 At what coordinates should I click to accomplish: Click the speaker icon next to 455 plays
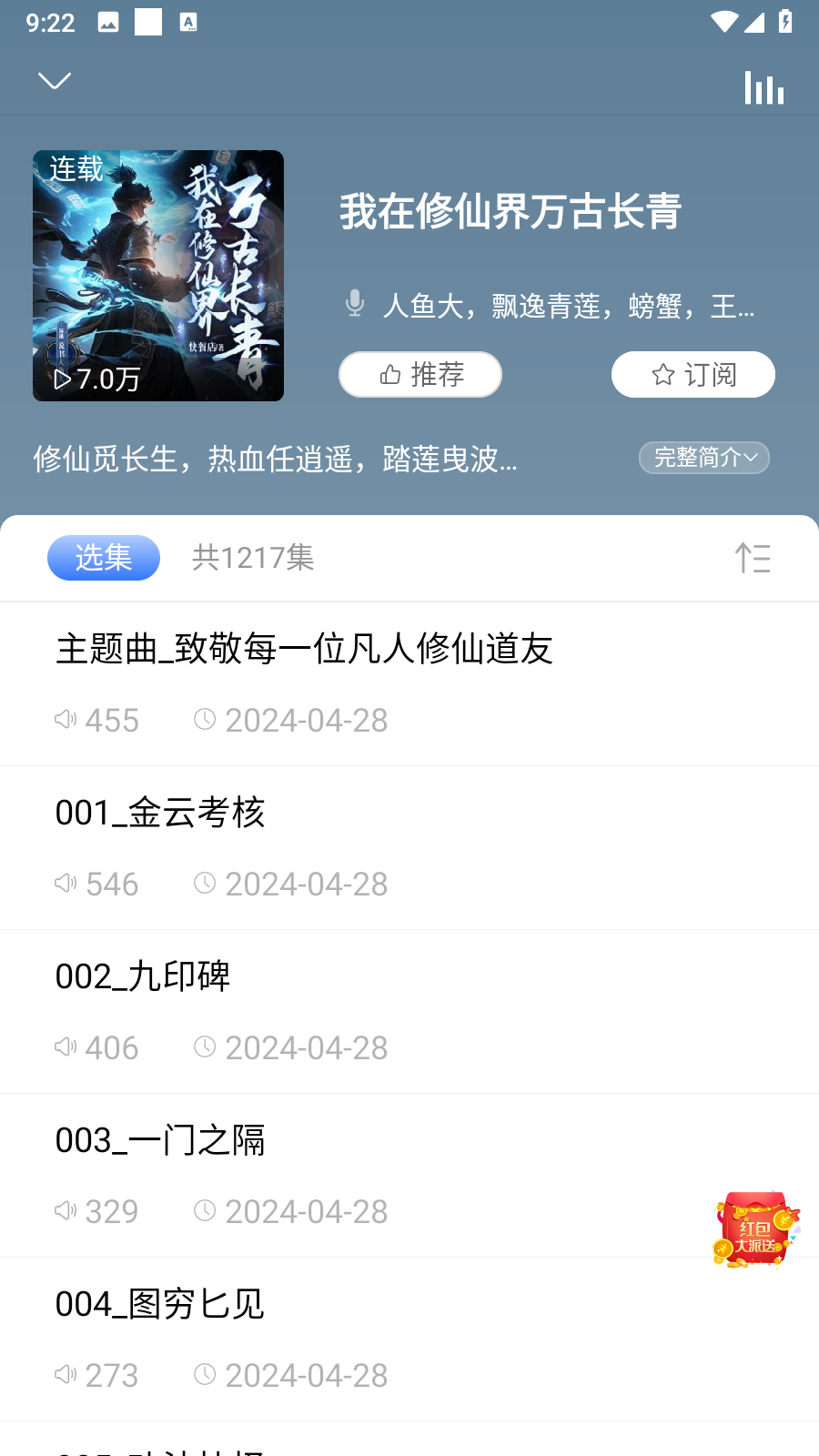click(65, 719)
